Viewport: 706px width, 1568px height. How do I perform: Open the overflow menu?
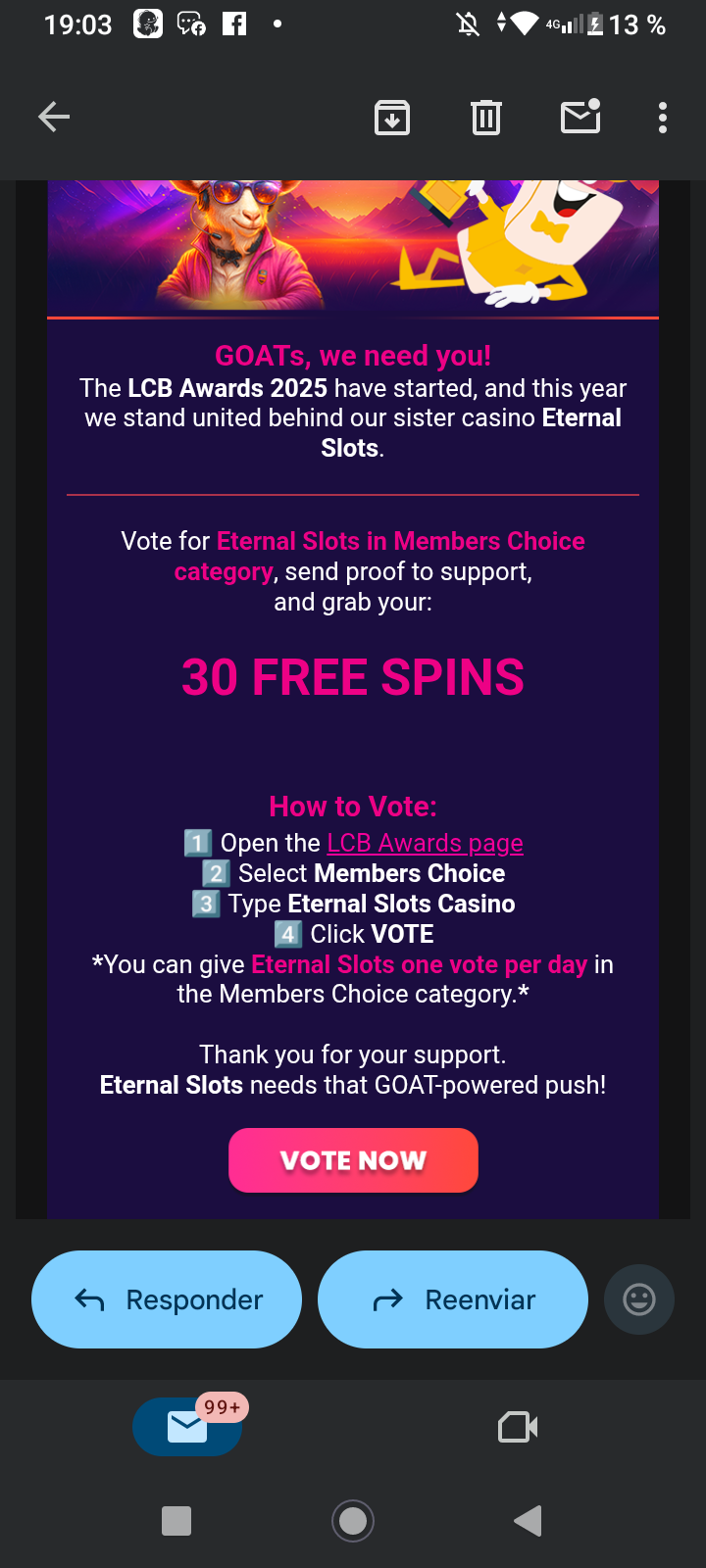[x=663, y=118]
